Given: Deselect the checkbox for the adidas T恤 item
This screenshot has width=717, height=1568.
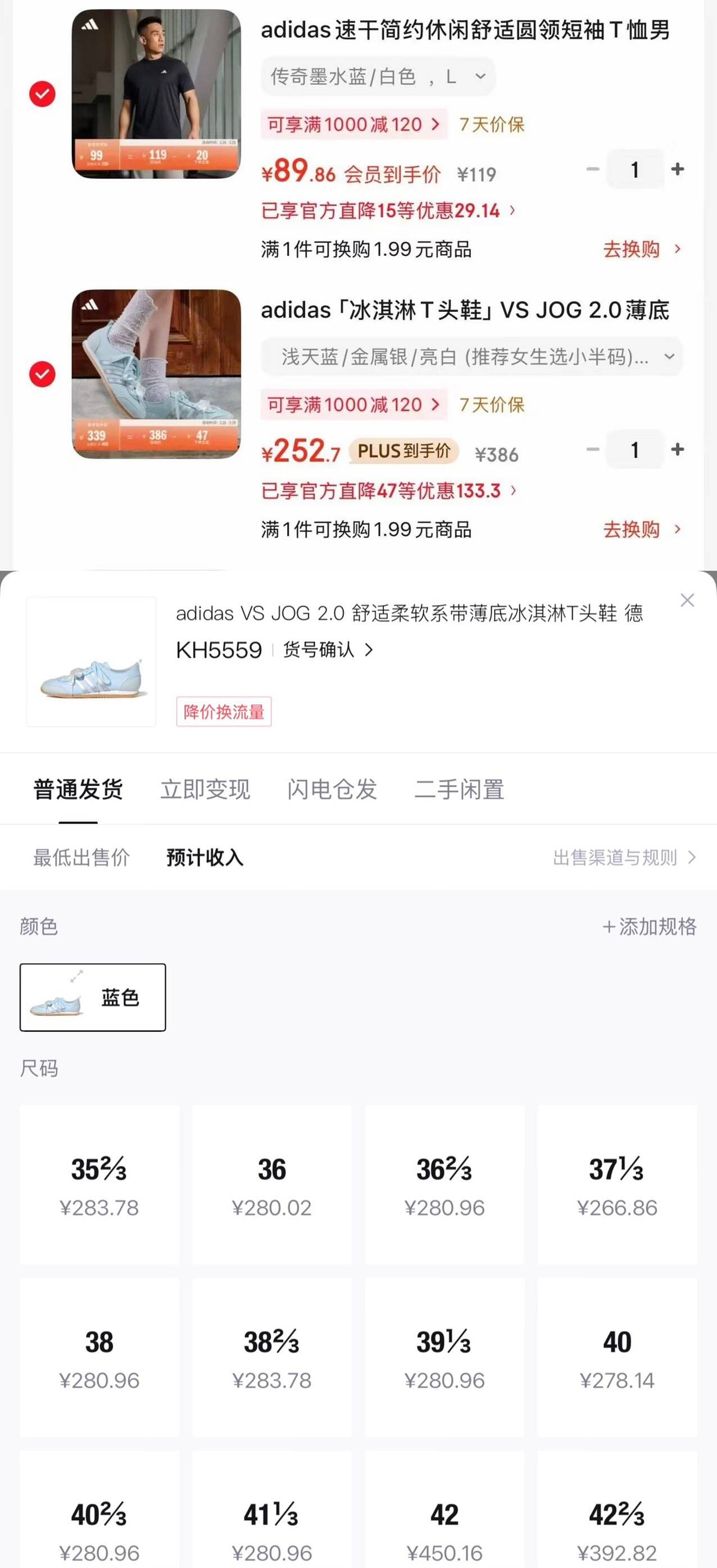Looking at the screenshot, I should pos(41,94).
